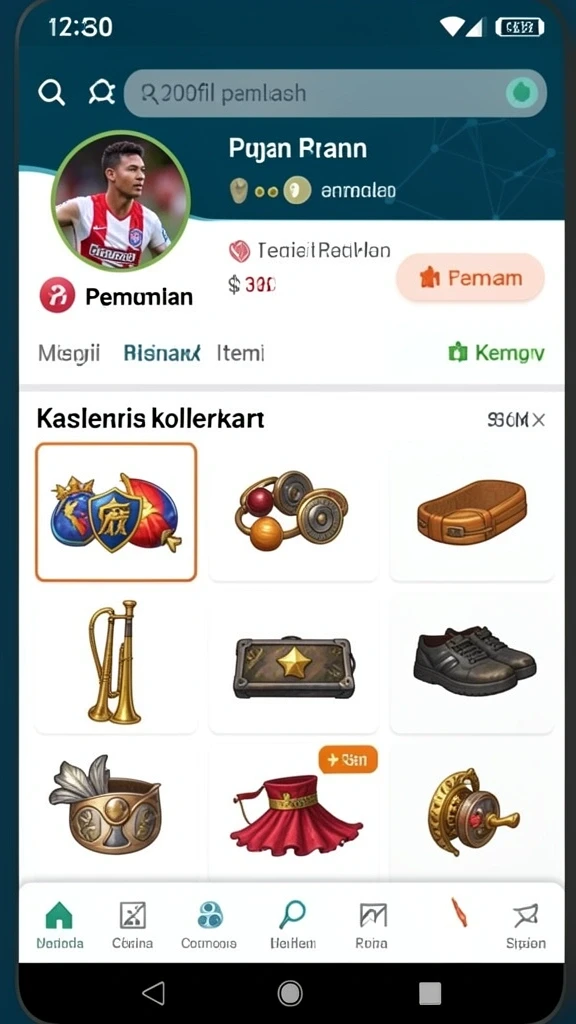Viewport: 576px width, 1024px height.
Task: Open the brown leather basket item
Action: click(472, 512)
